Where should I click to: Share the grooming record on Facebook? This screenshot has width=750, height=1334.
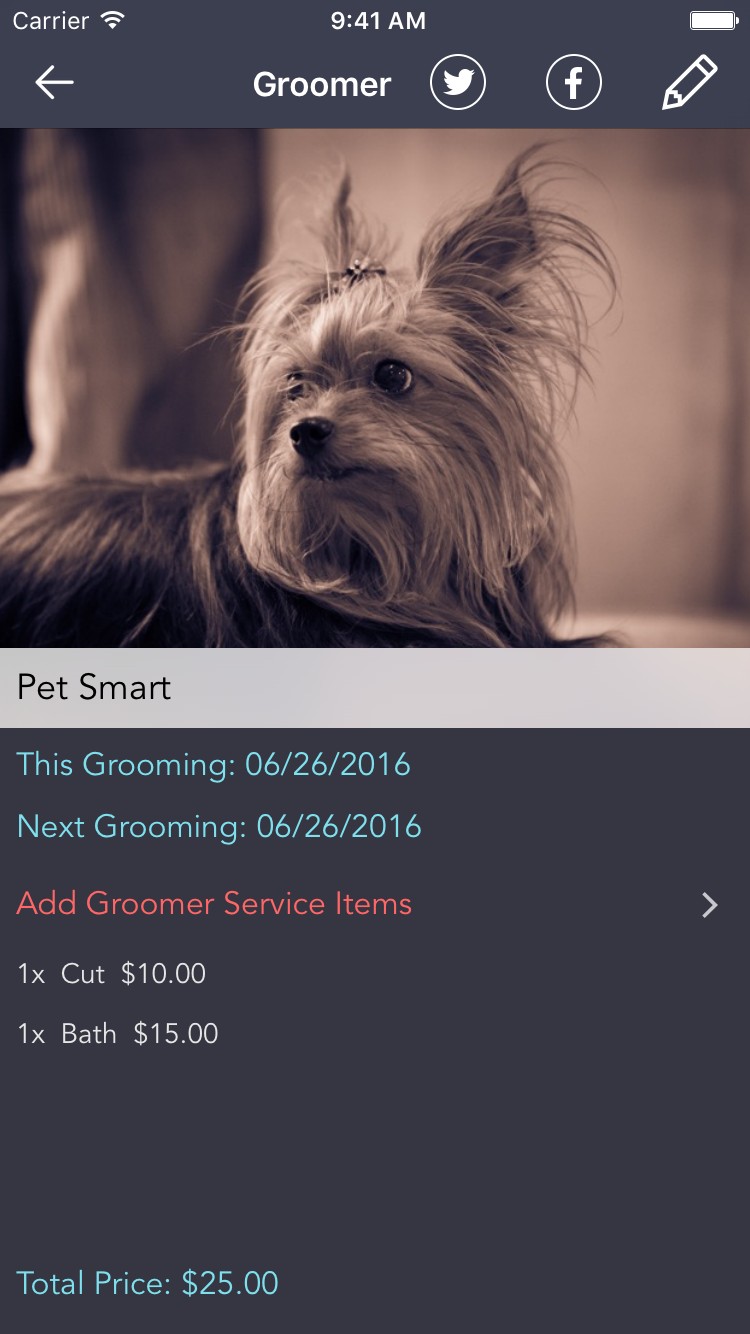[x=574, y=83]
